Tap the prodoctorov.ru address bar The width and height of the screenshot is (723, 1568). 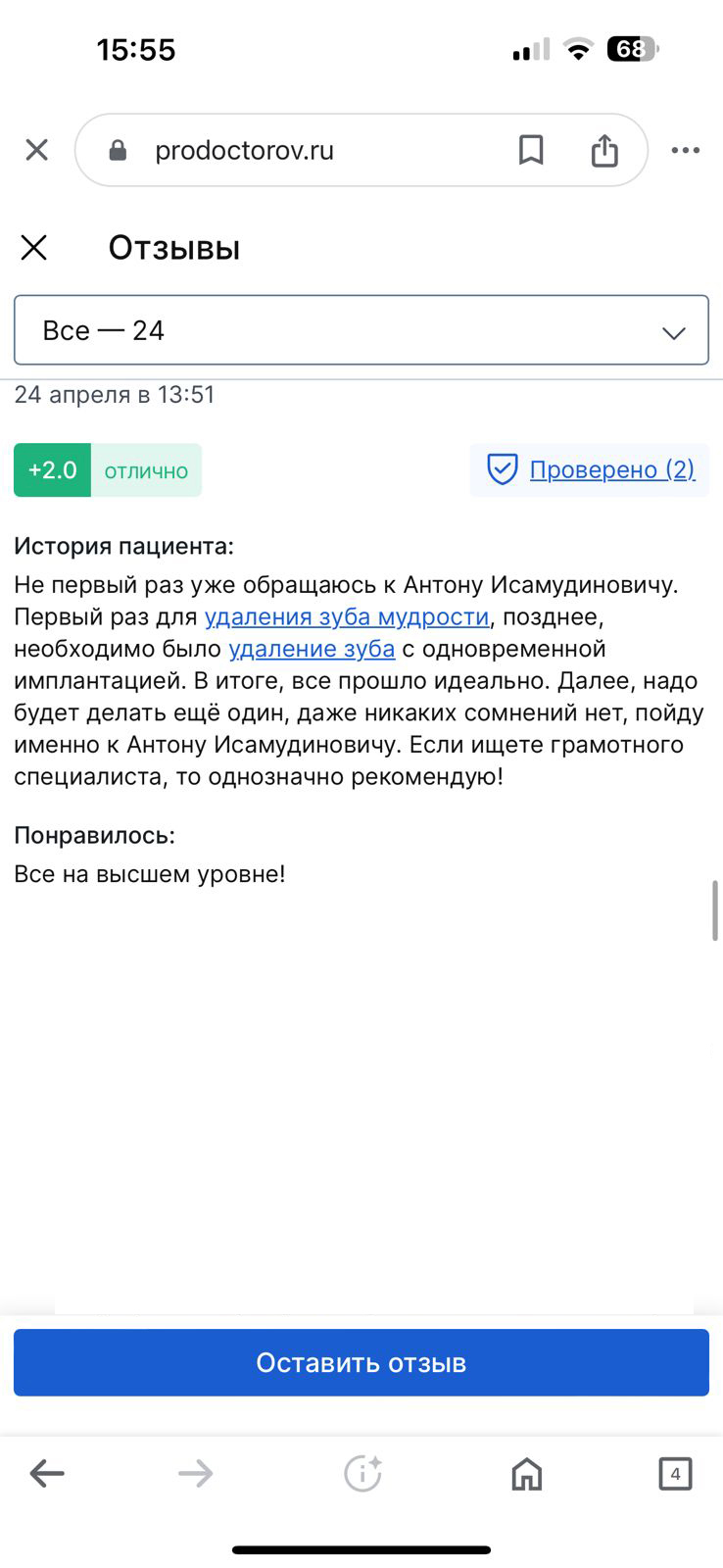(294, 150)
